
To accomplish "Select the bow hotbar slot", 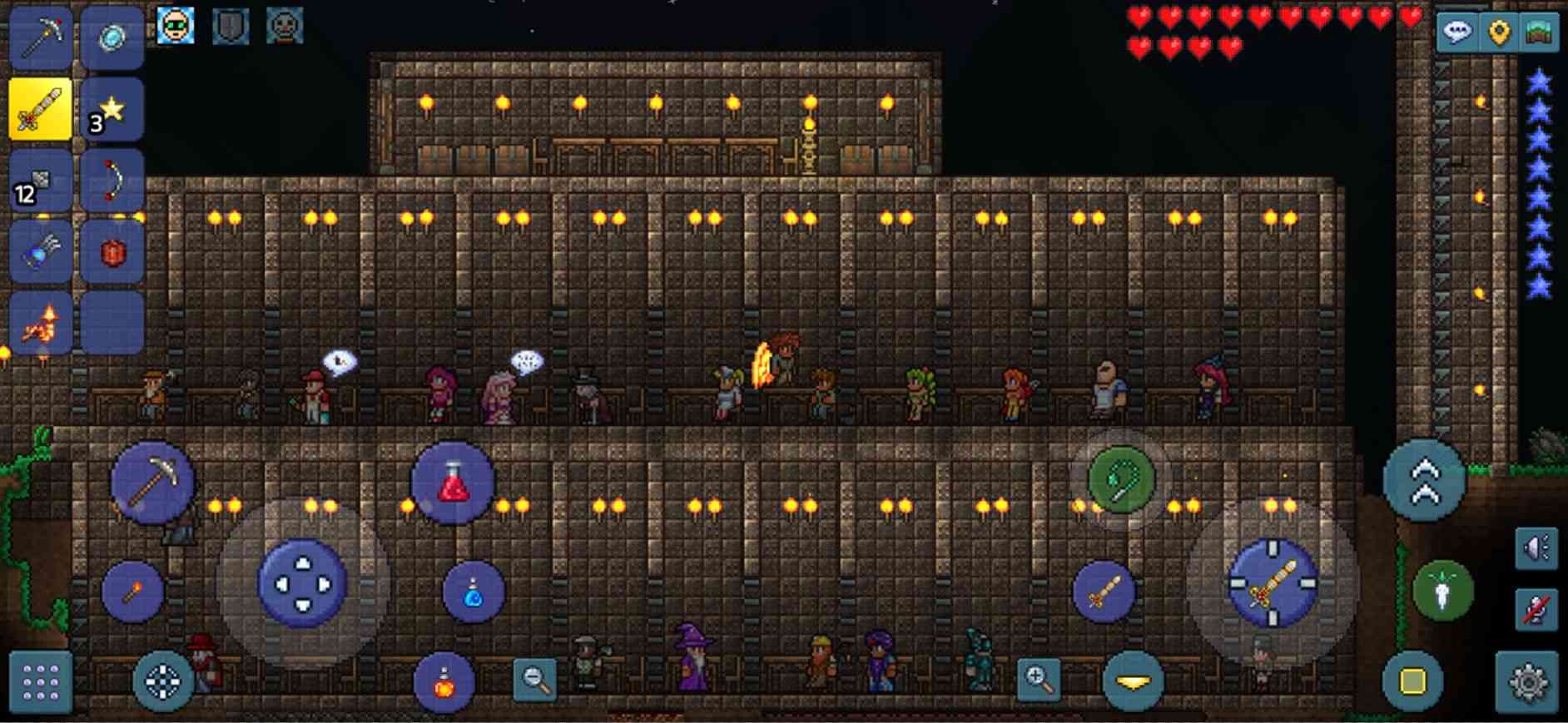I will pos(112,181).
